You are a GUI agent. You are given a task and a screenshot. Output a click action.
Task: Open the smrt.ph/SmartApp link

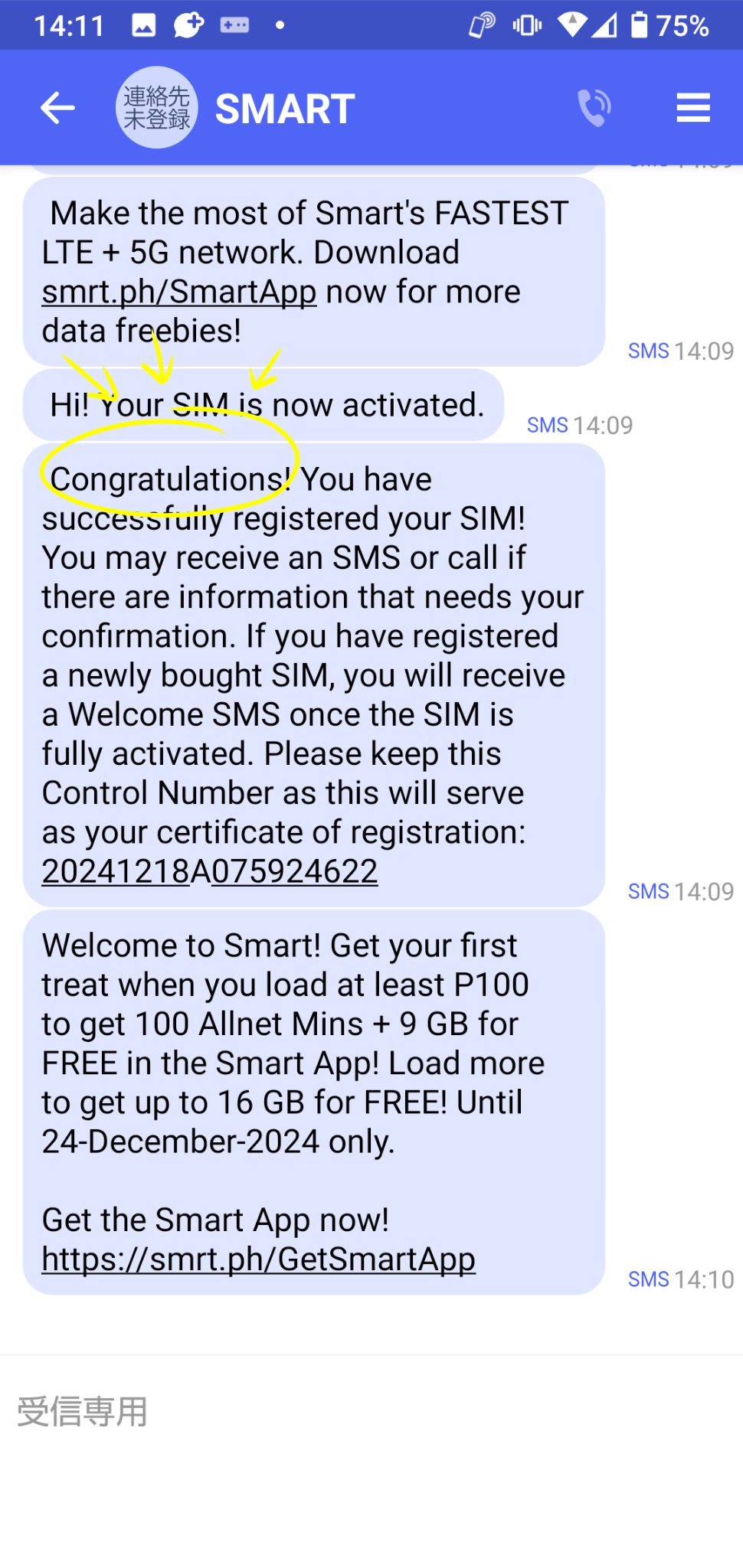pos(179,292)
